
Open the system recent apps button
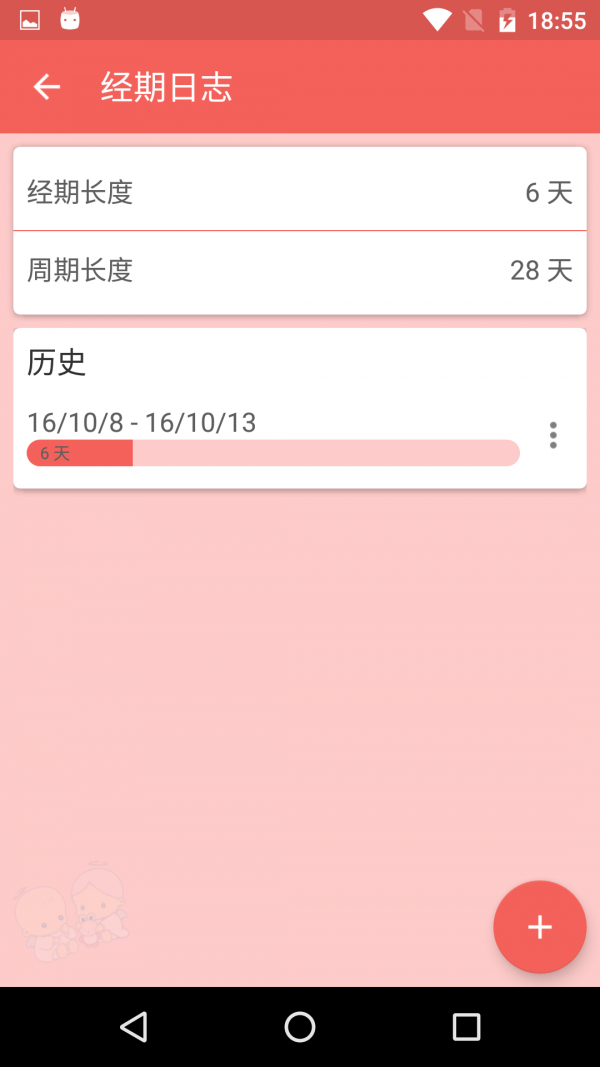[x=467, y=1027]
